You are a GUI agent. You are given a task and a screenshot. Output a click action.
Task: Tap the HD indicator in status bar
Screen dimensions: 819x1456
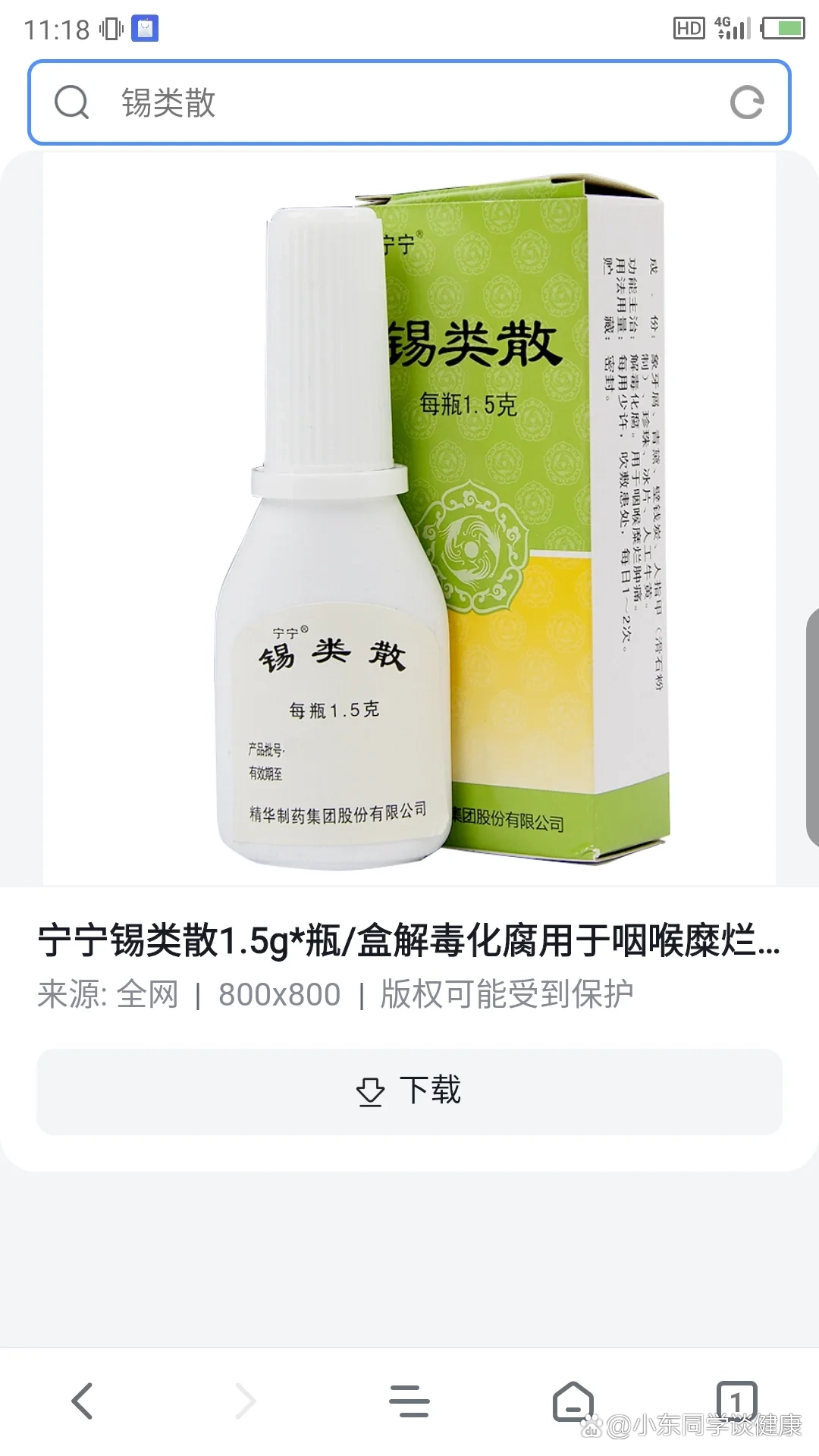689,28
